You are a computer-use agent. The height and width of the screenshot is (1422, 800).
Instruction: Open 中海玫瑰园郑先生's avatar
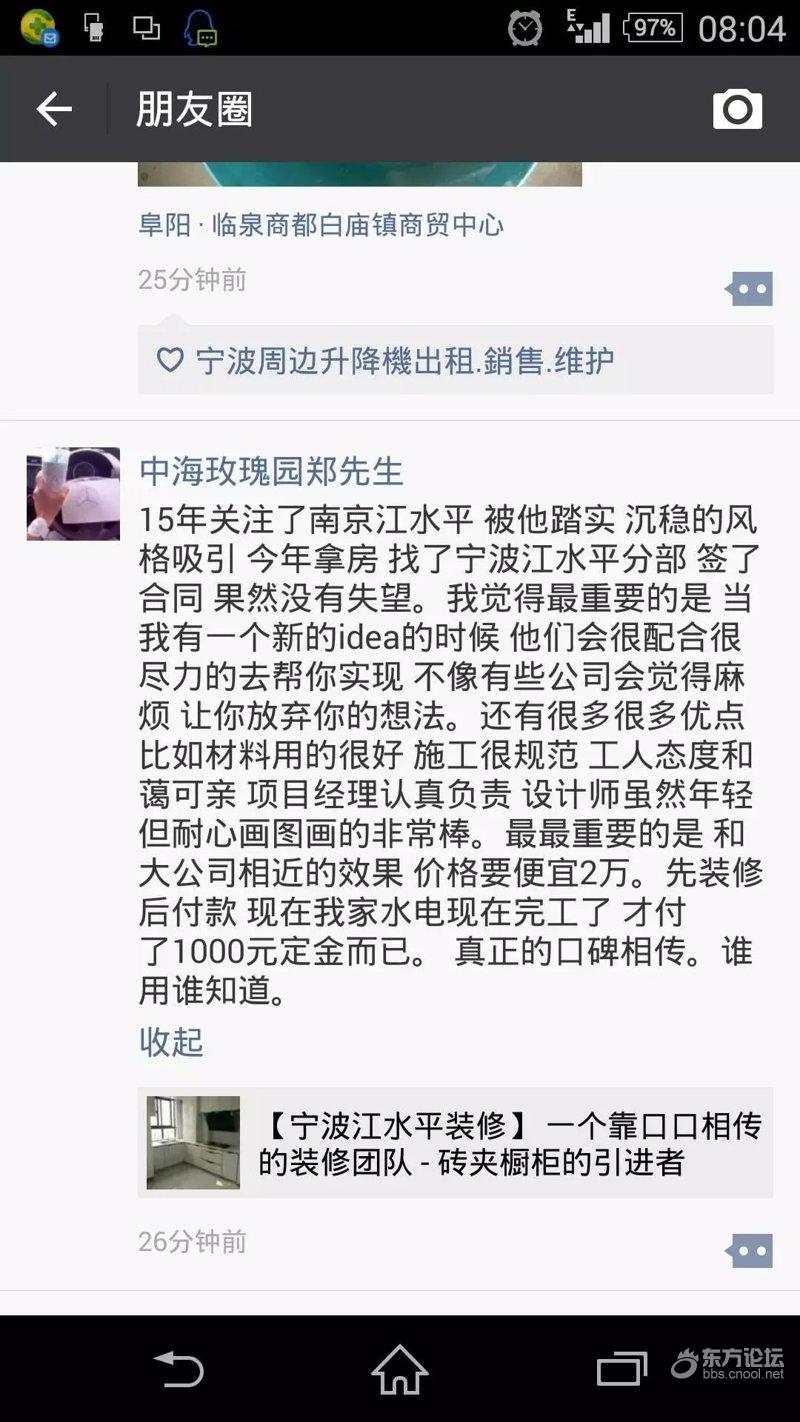73,494
